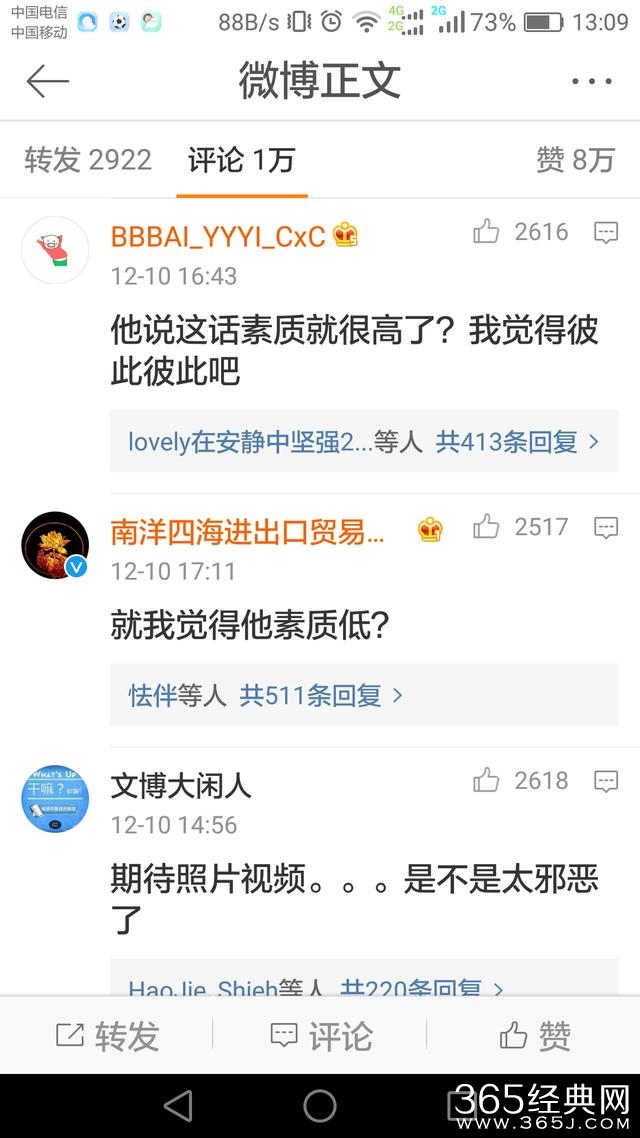
Task: Like BBBAI_YYYI_CxC's comment
Action: 487,233
